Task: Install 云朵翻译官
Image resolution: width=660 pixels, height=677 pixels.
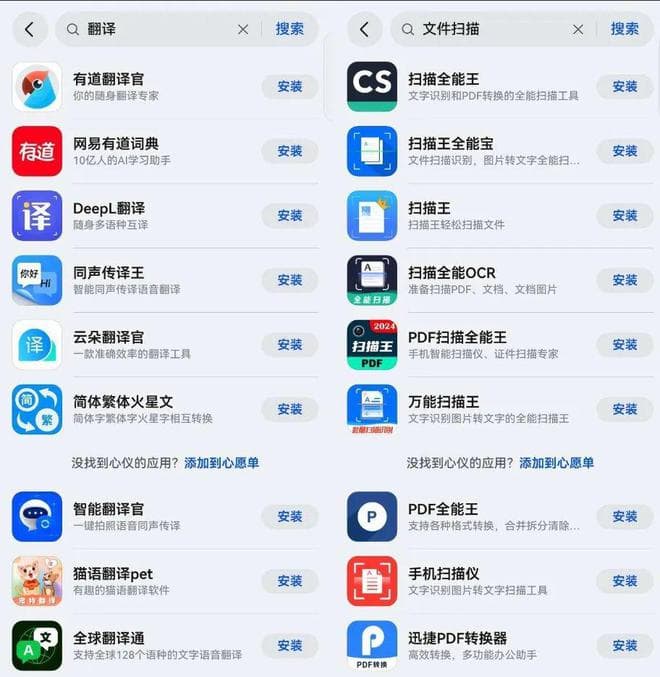Action: tap(290, 344)
